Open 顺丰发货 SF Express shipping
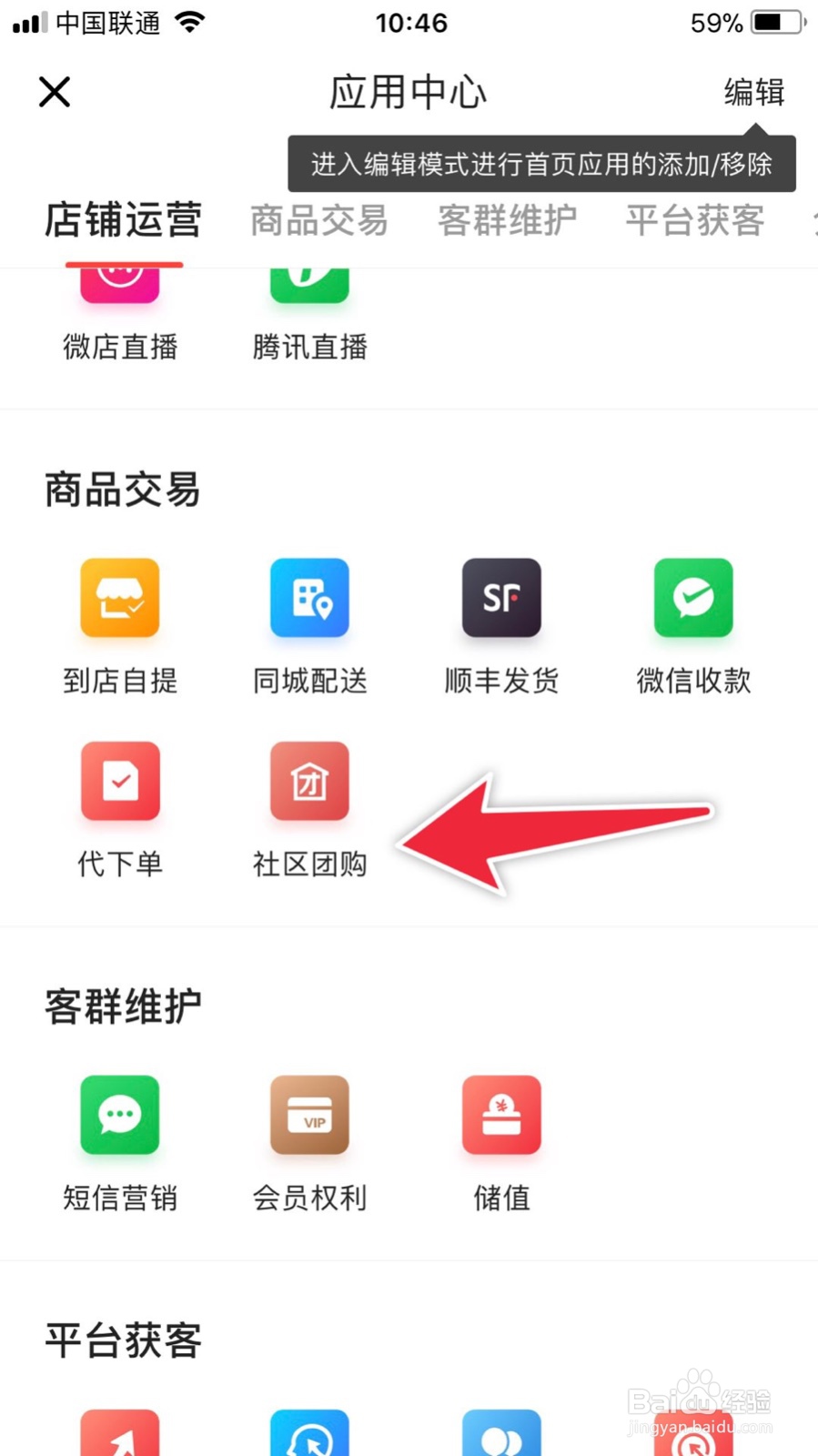818x1456 pixels. click(501, 599)
